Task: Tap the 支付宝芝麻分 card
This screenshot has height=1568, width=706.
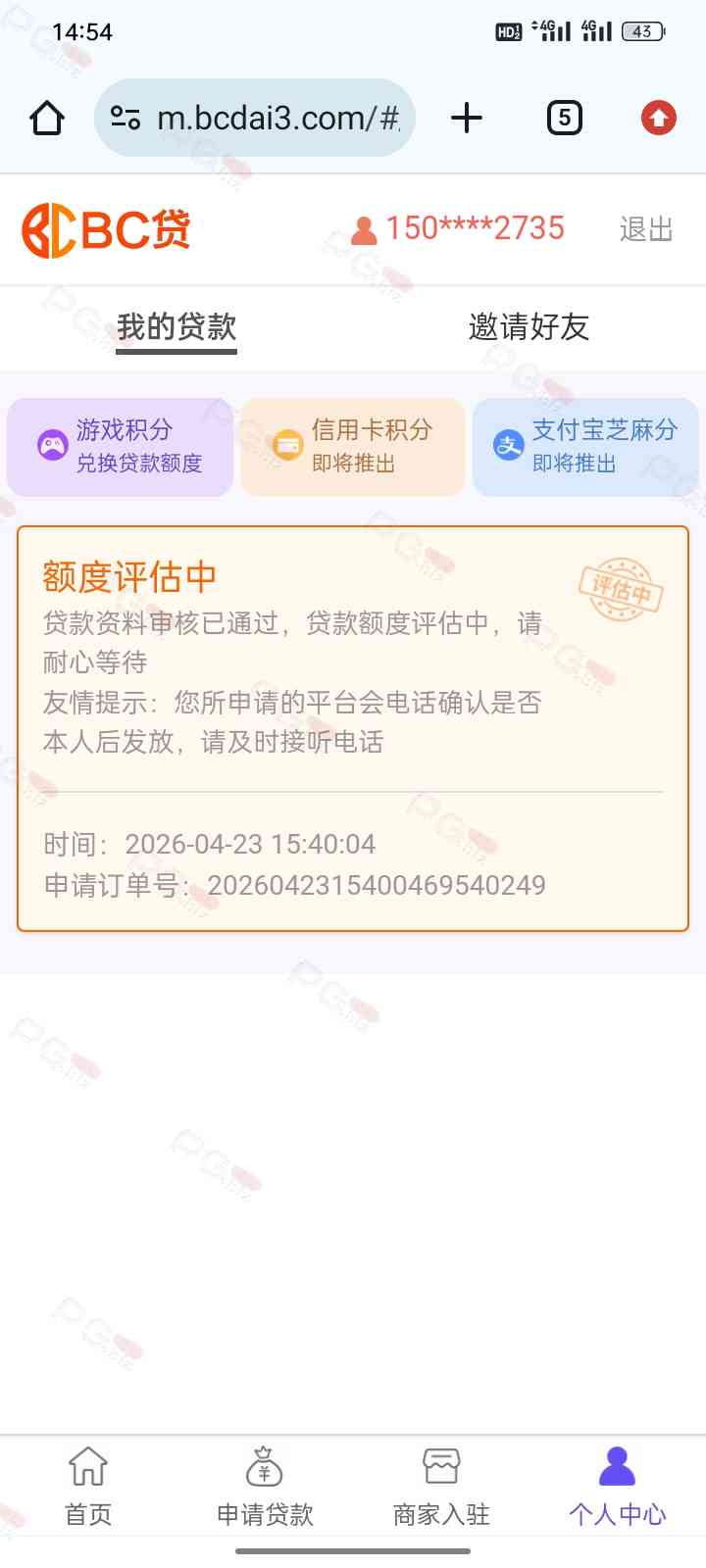Action: (585, 447)
